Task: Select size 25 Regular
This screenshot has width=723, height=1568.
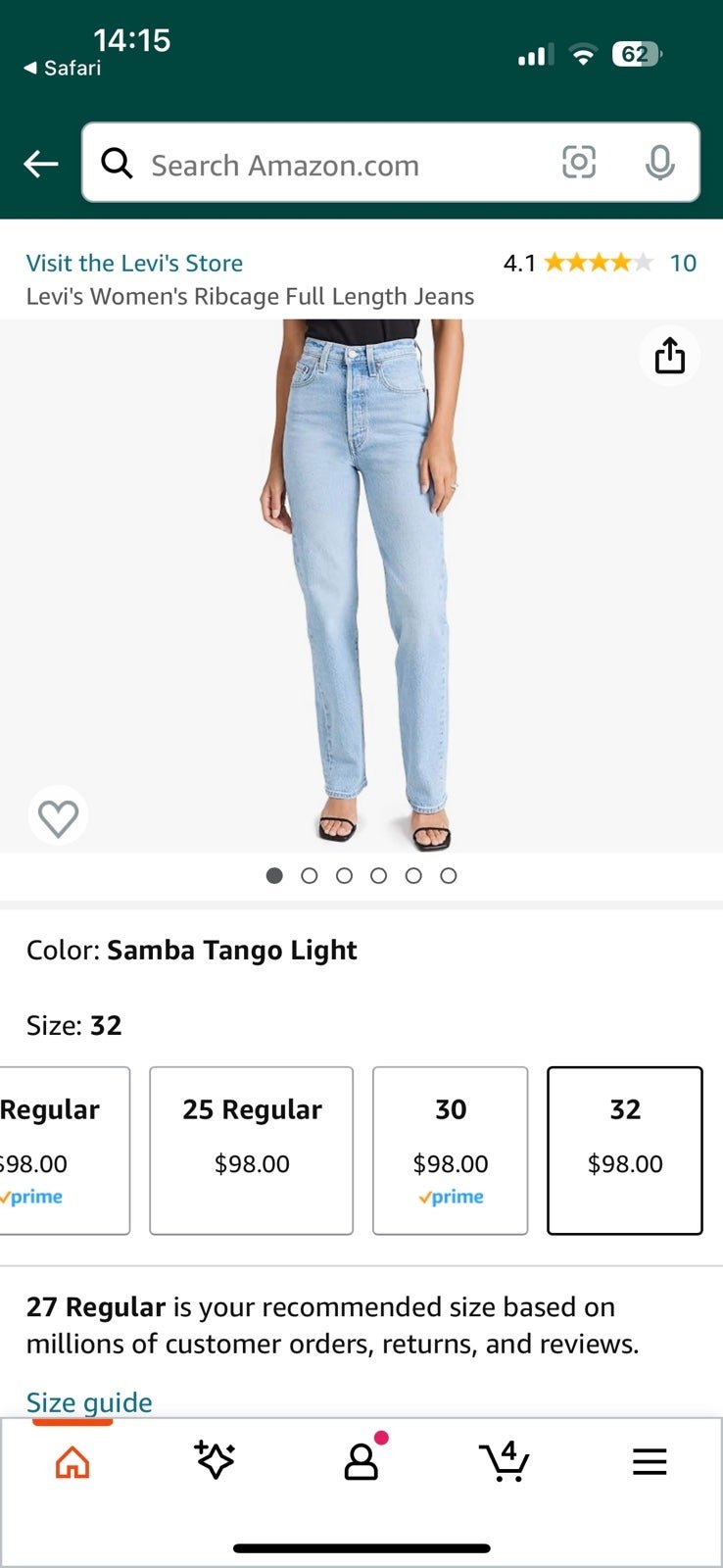Action: point(252,1151)
